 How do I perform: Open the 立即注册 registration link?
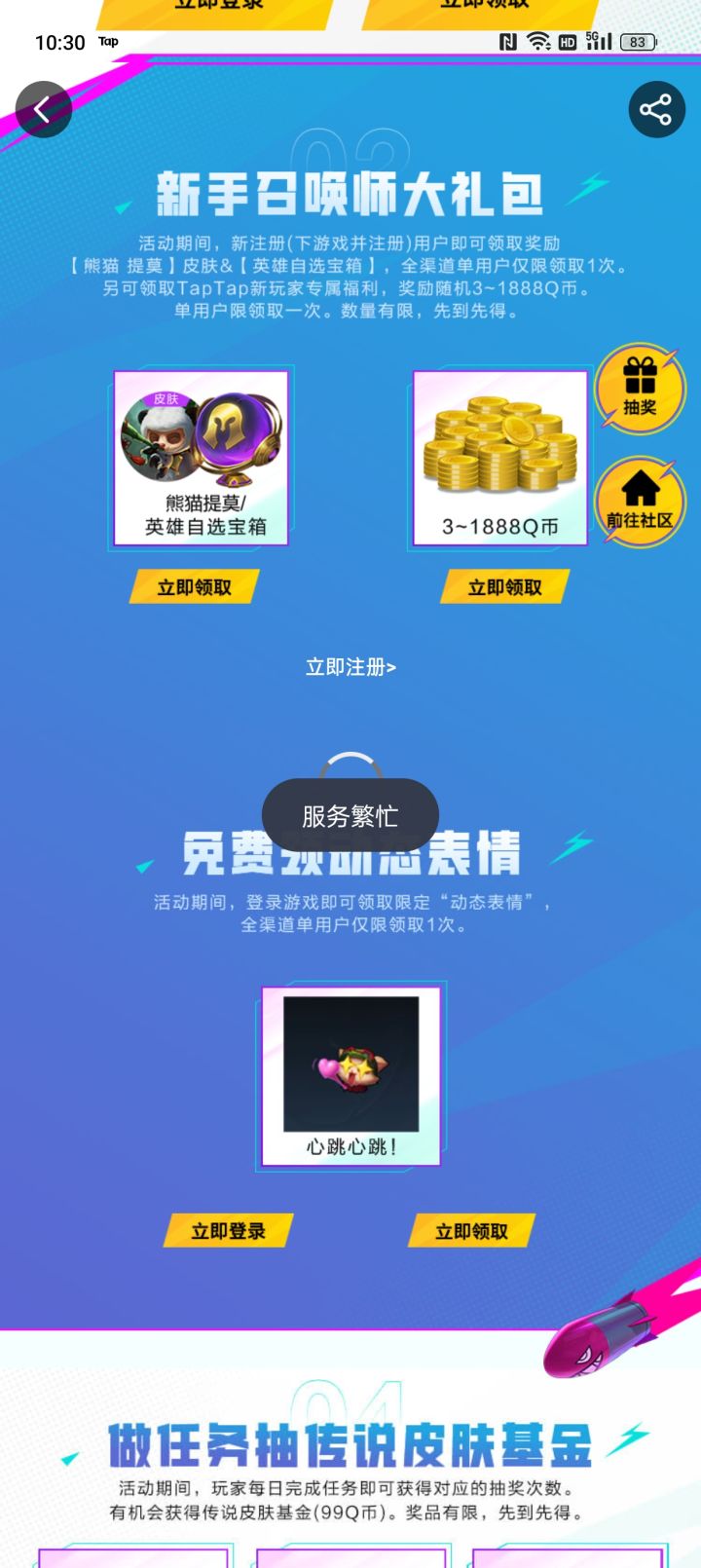[349, 668]
